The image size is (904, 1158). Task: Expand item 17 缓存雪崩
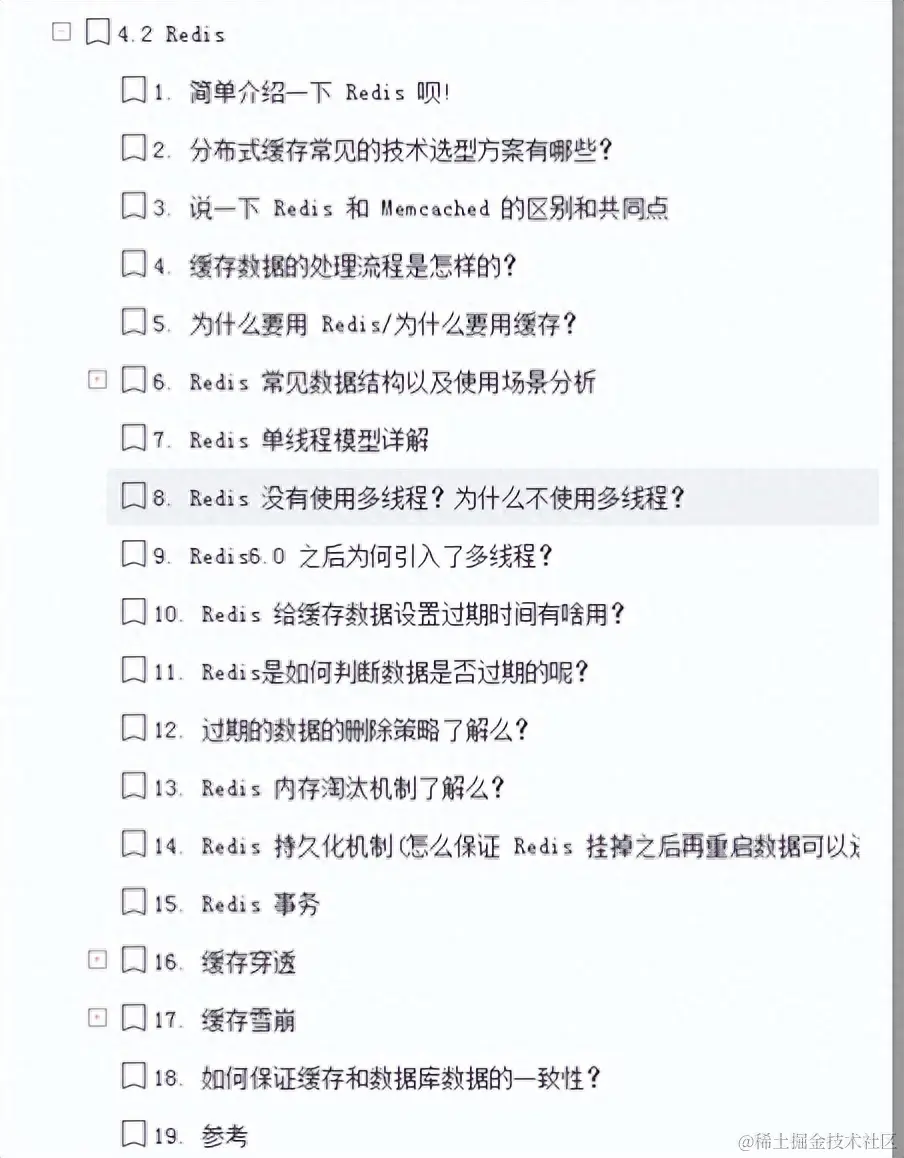click(97, 1018)
